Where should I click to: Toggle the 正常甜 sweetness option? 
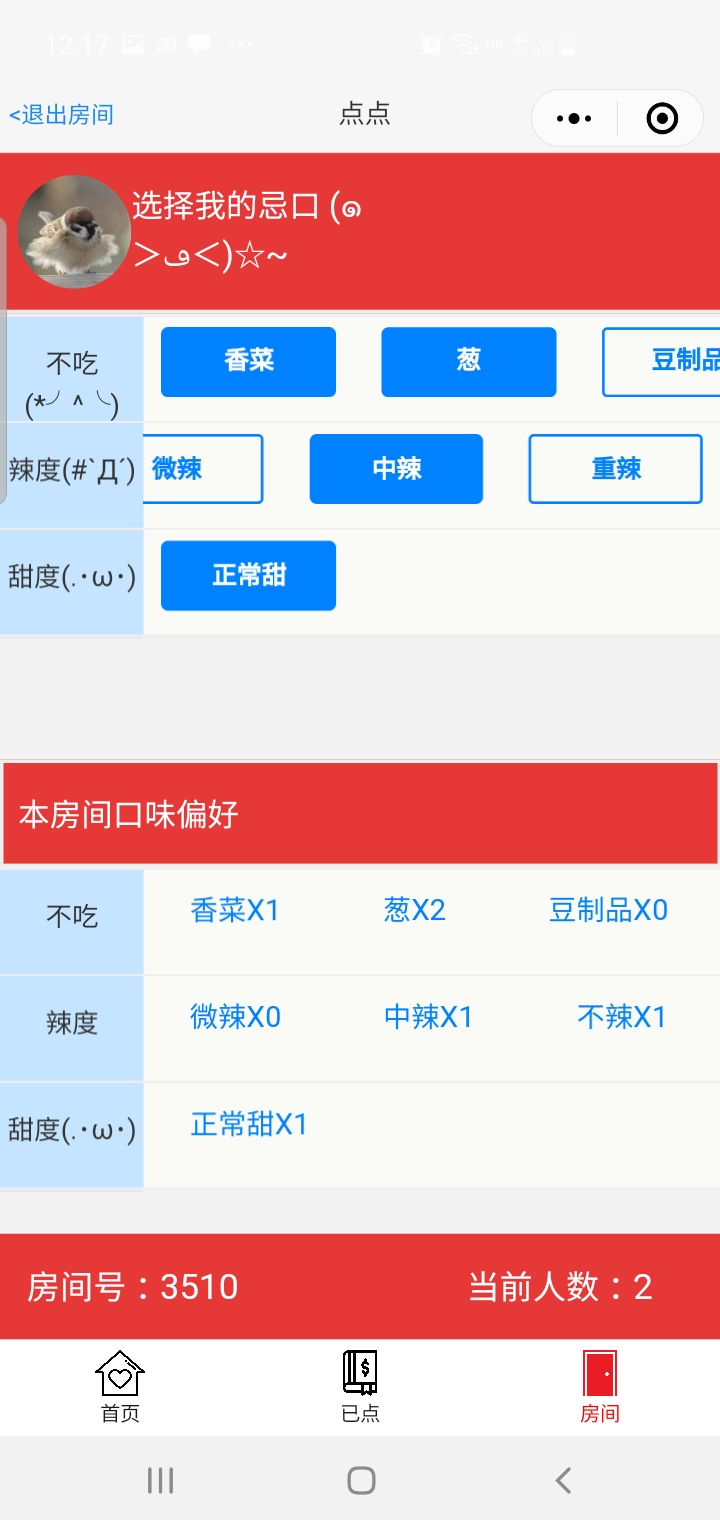(x=248, y=575)
